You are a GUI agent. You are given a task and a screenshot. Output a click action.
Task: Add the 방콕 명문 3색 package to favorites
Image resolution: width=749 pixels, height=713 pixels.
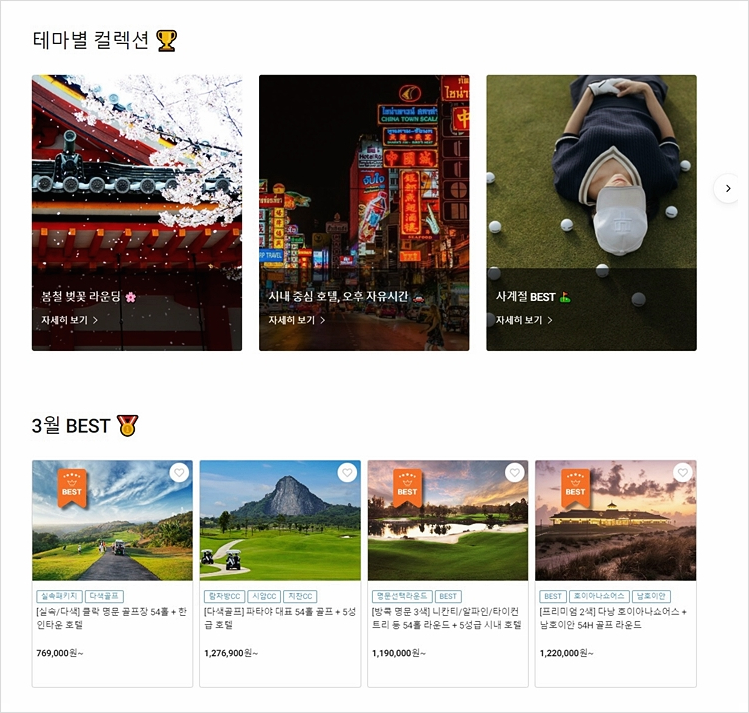pyautogui.click(x=514, y=473)
